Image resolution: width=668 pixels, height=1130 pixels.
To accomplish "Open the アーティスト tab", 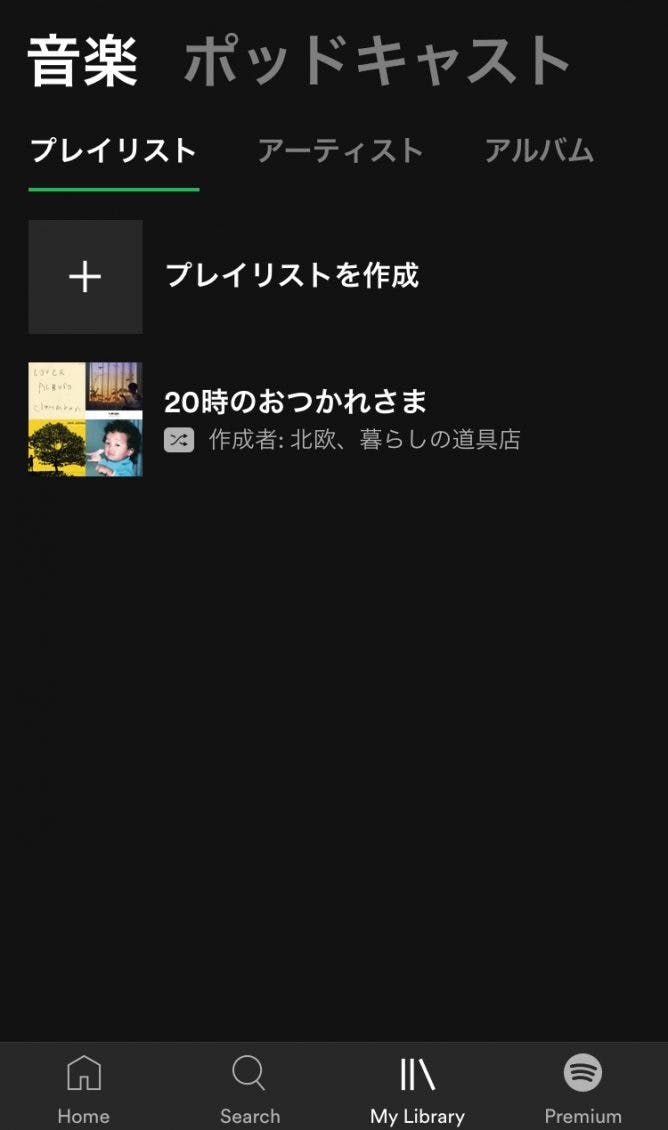I will 340,151.
